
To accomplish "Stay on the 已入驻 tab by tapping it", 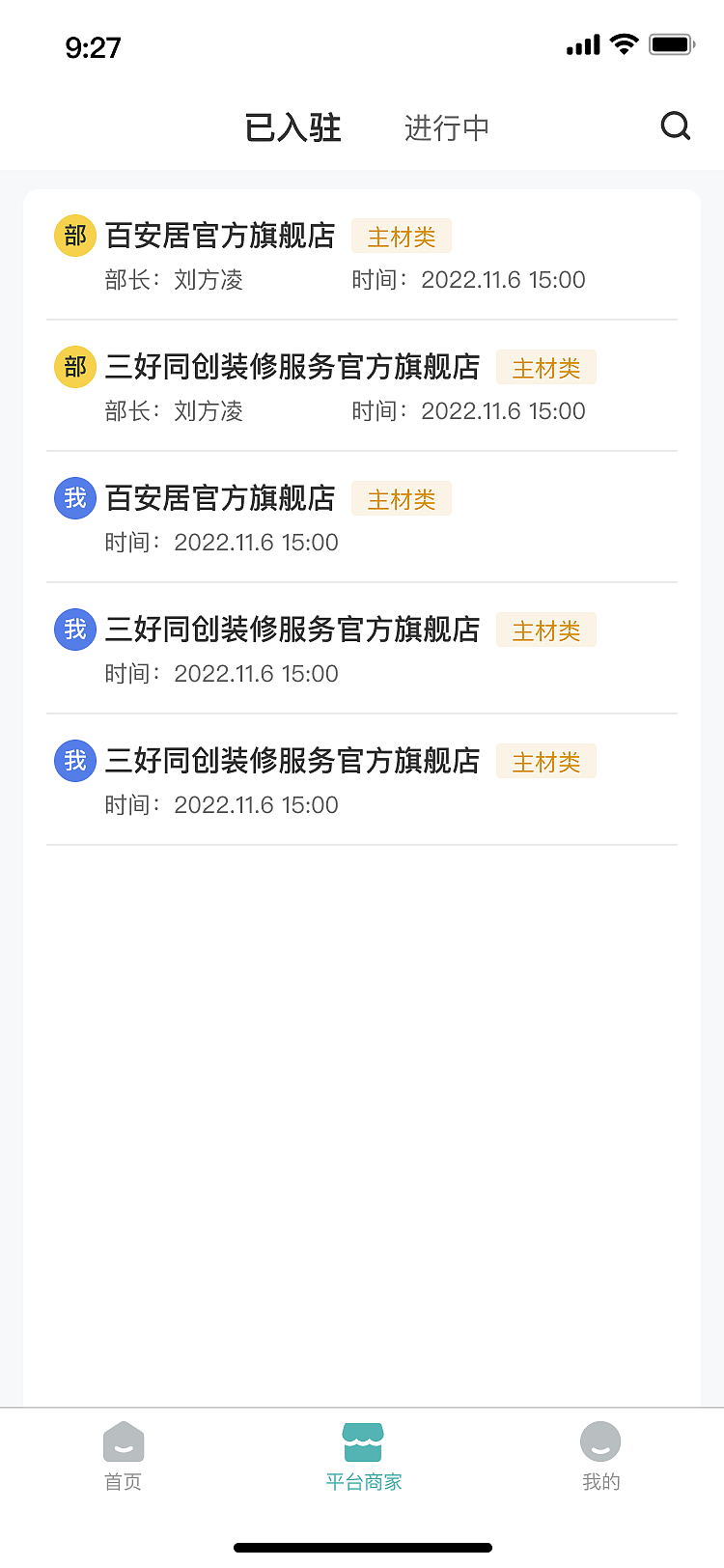I will click(293, 126).
